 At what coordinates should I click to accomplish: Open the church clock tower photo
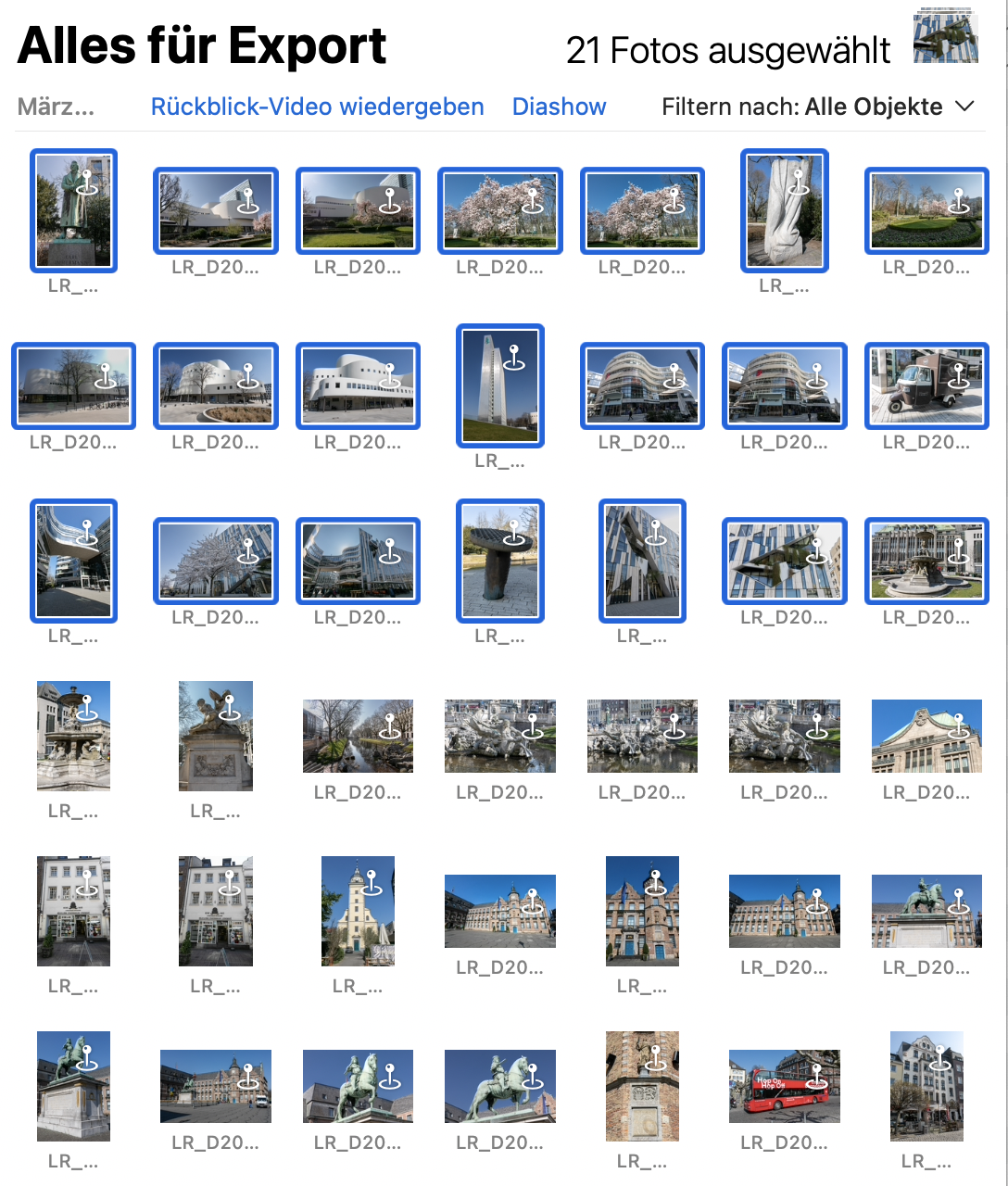click(358, 911)
